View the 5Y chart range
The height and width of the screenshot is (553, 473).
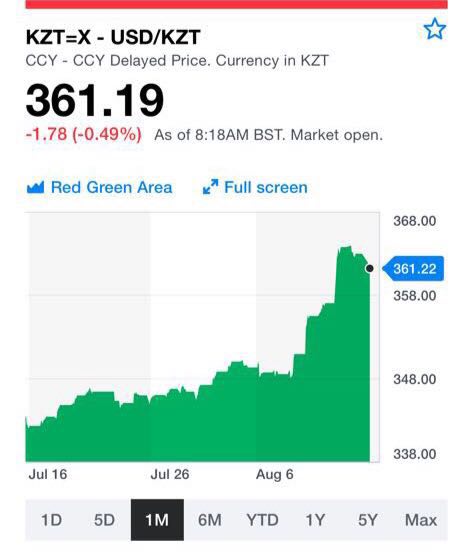368,520
